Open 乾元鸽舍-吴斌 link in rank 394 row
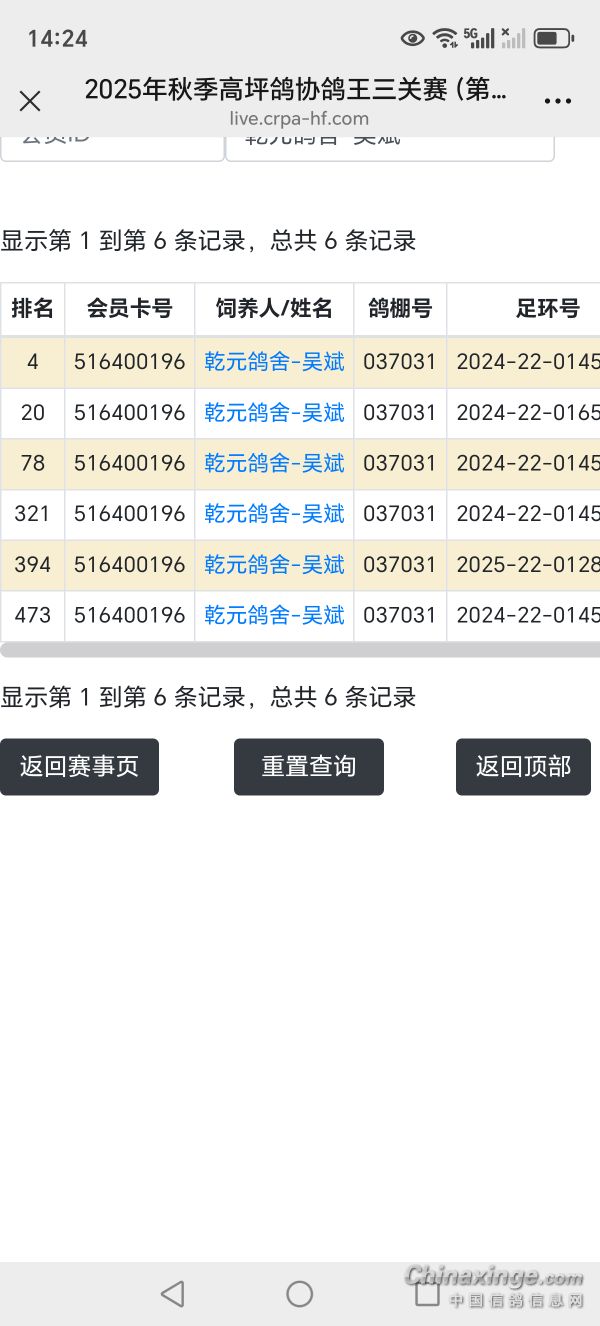The width and height of the screenshot is (600, 1326). (274, 565)
